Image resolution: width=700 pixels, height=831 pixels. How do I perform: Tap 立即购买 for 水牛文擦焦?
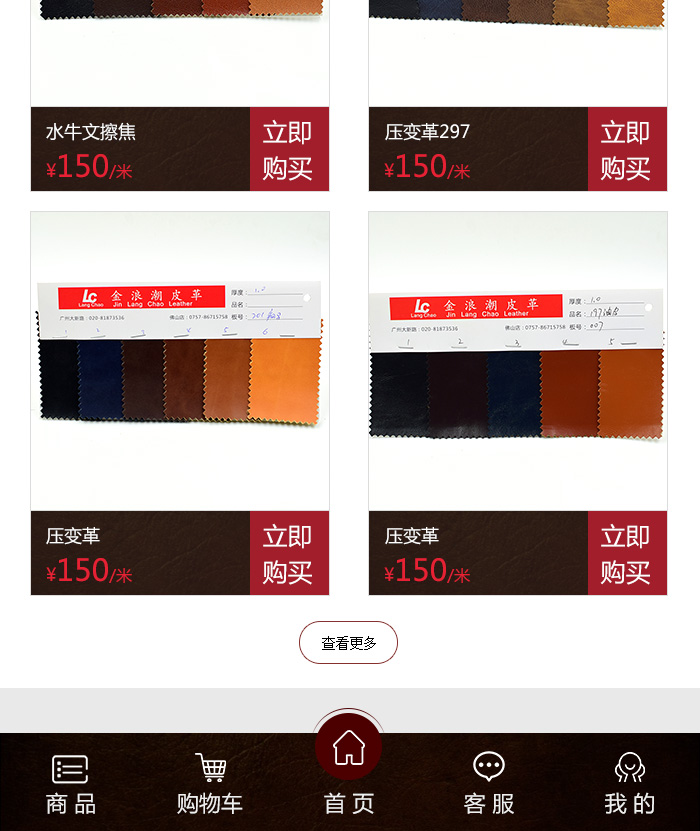(x=288, y=149)
